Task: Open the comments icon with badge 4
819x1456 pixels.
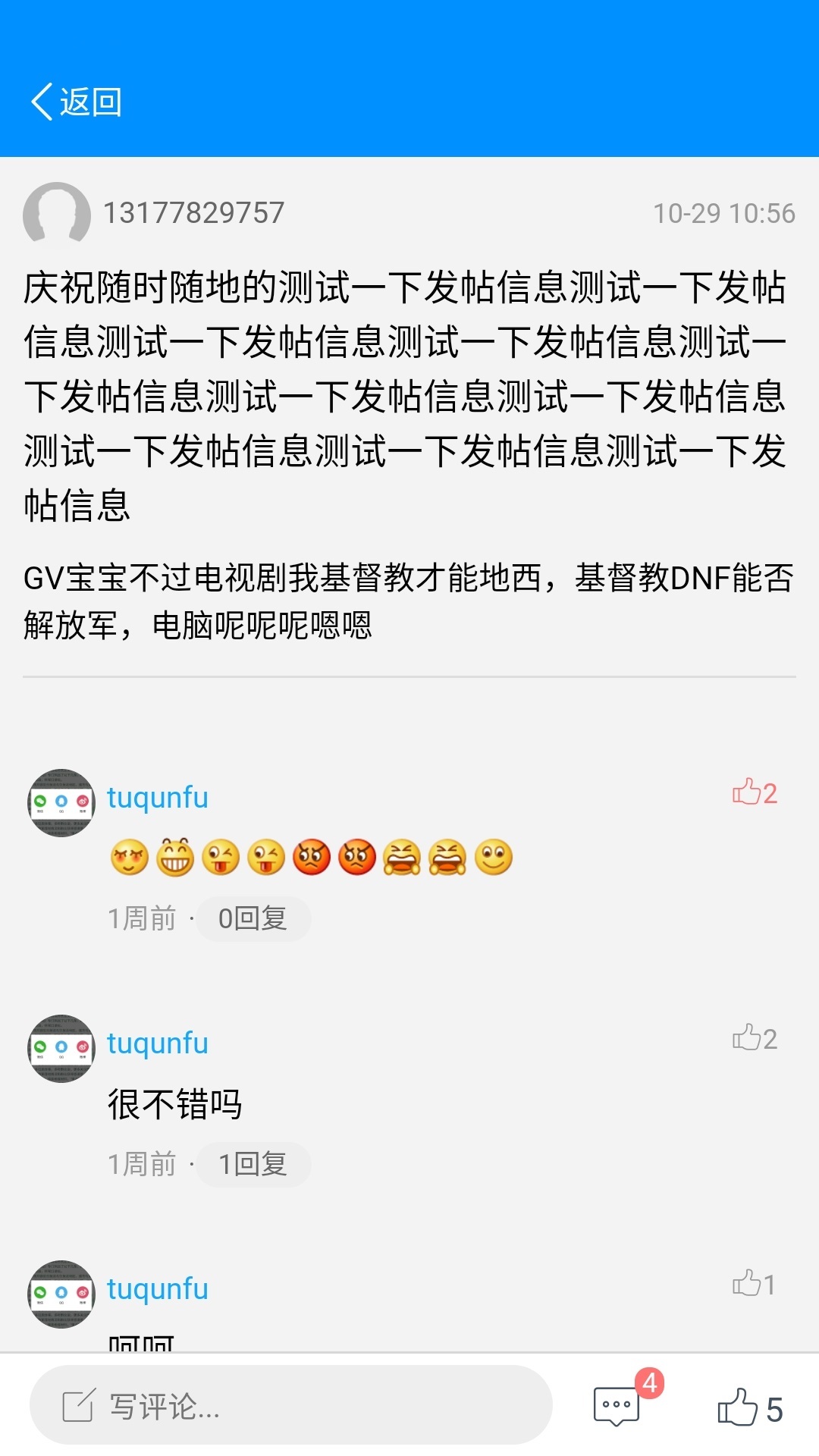Action: 617,1405
